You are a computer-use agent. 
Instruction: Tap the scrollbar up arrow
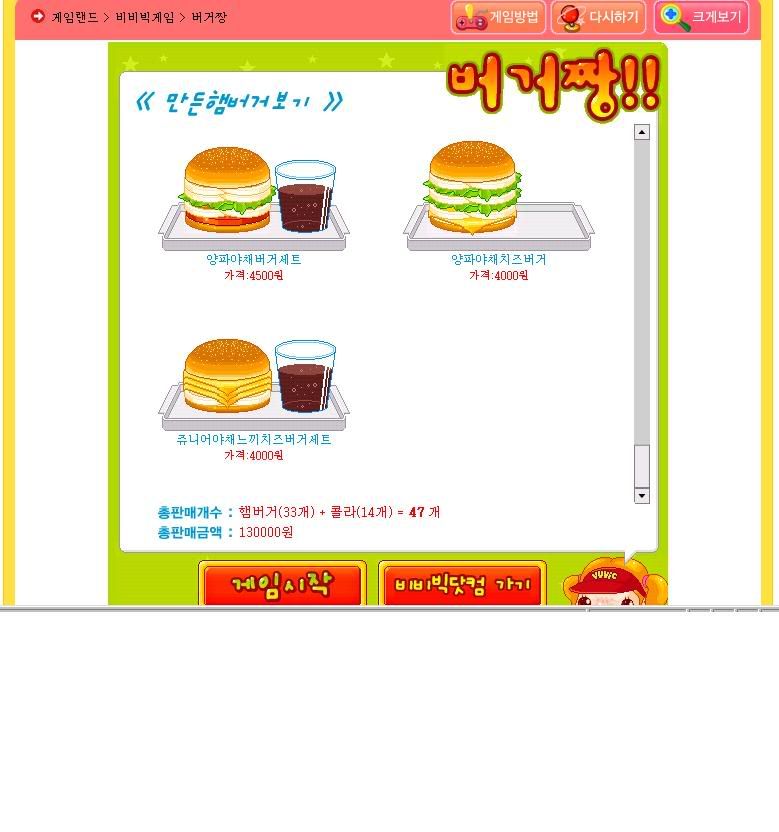point(642,132)
